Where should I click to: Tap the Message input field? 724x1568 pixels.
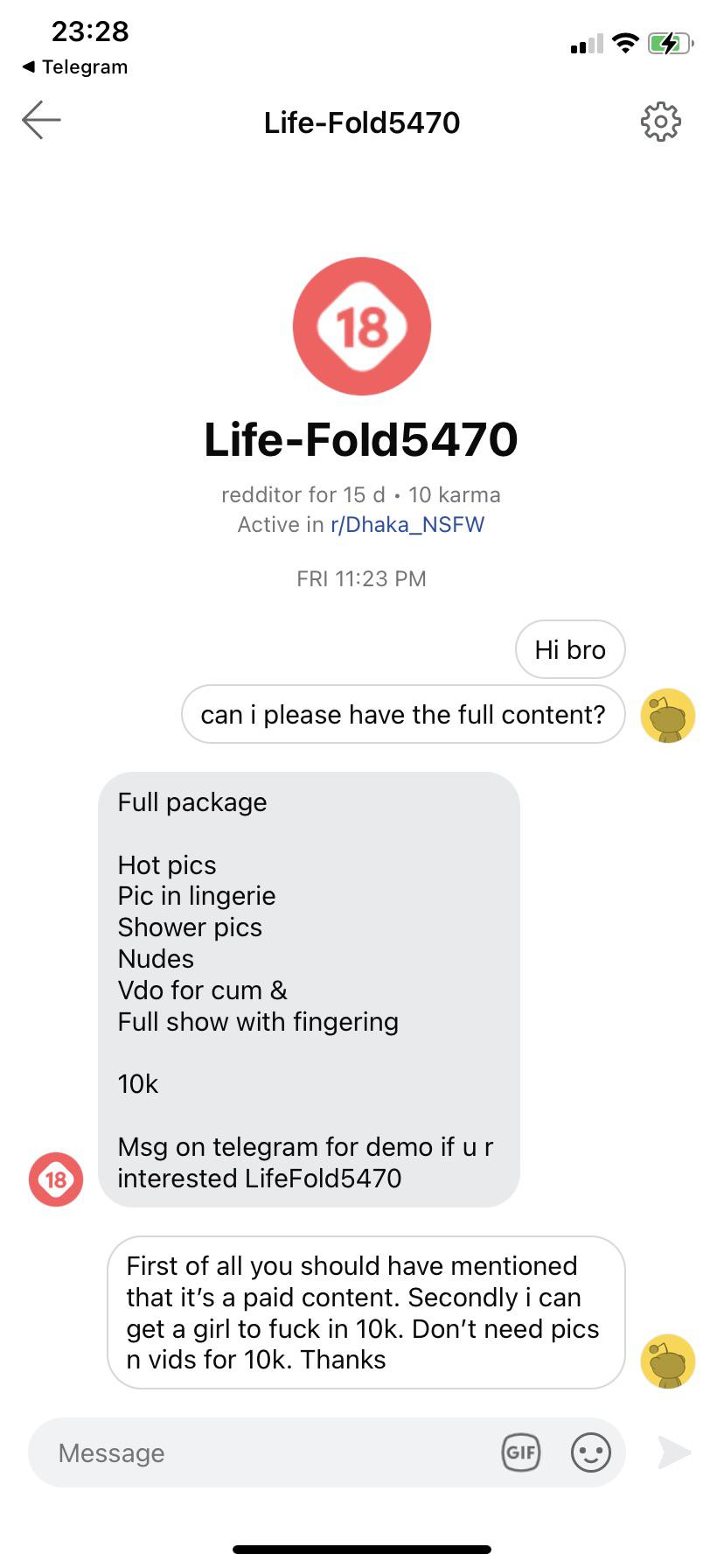219,1452
